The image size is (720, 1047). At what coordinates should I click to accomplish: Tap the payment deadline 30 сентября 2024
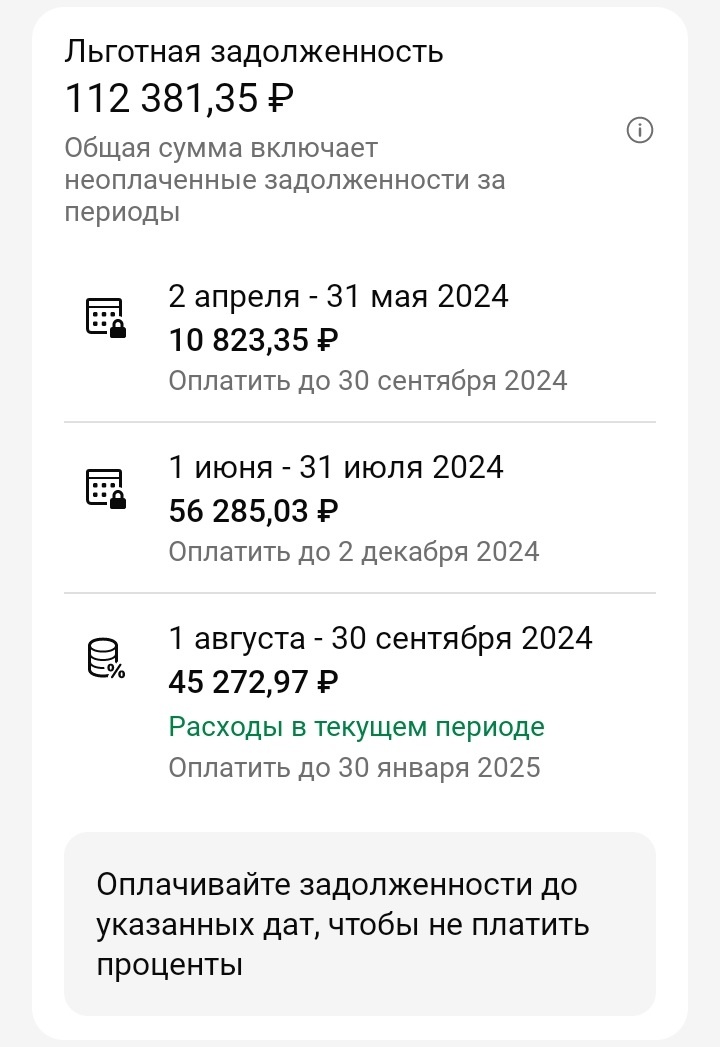(x=366, y=380)
